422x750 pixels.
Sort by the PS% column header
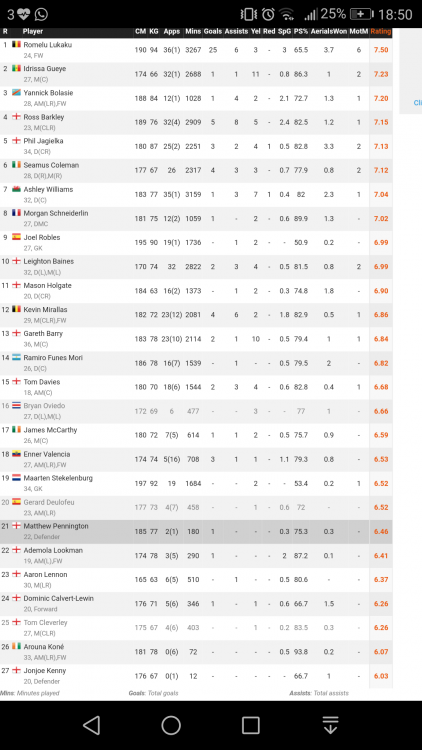tap(301, 32)
